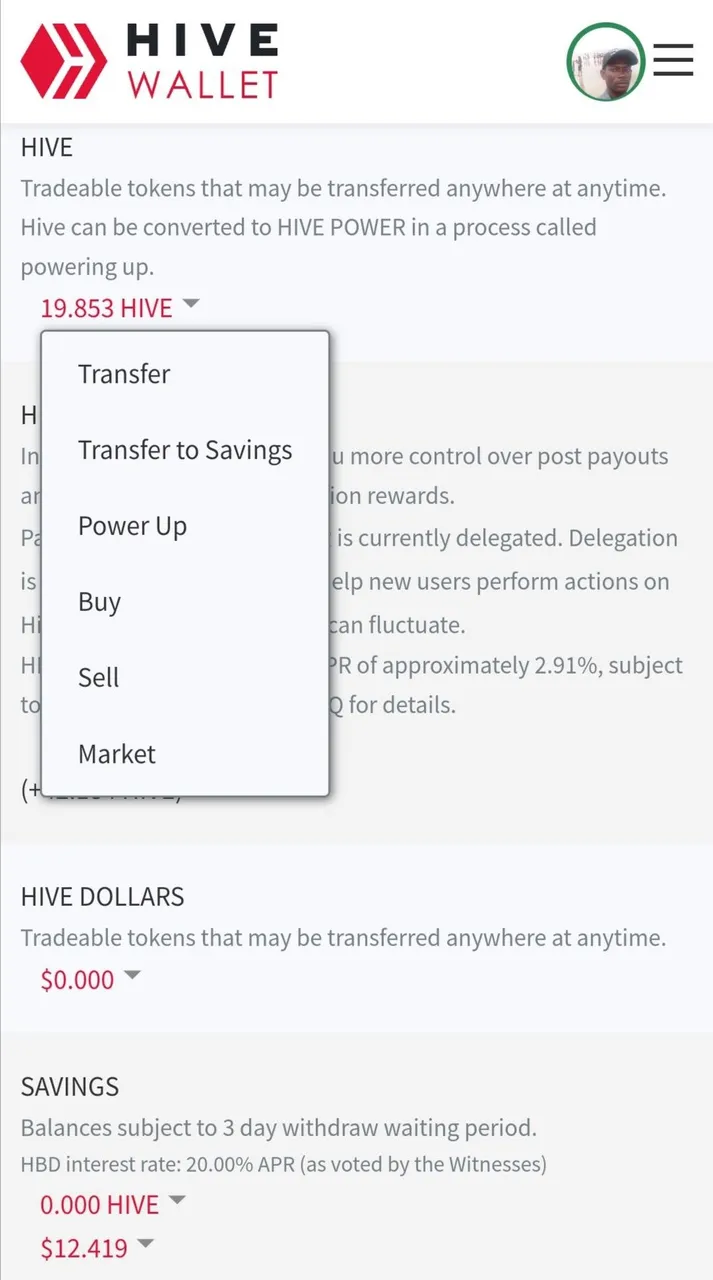This screenshot has height=1280, width=713.
Task: Open the hamburger menu
Action: [x=673, y=59]
